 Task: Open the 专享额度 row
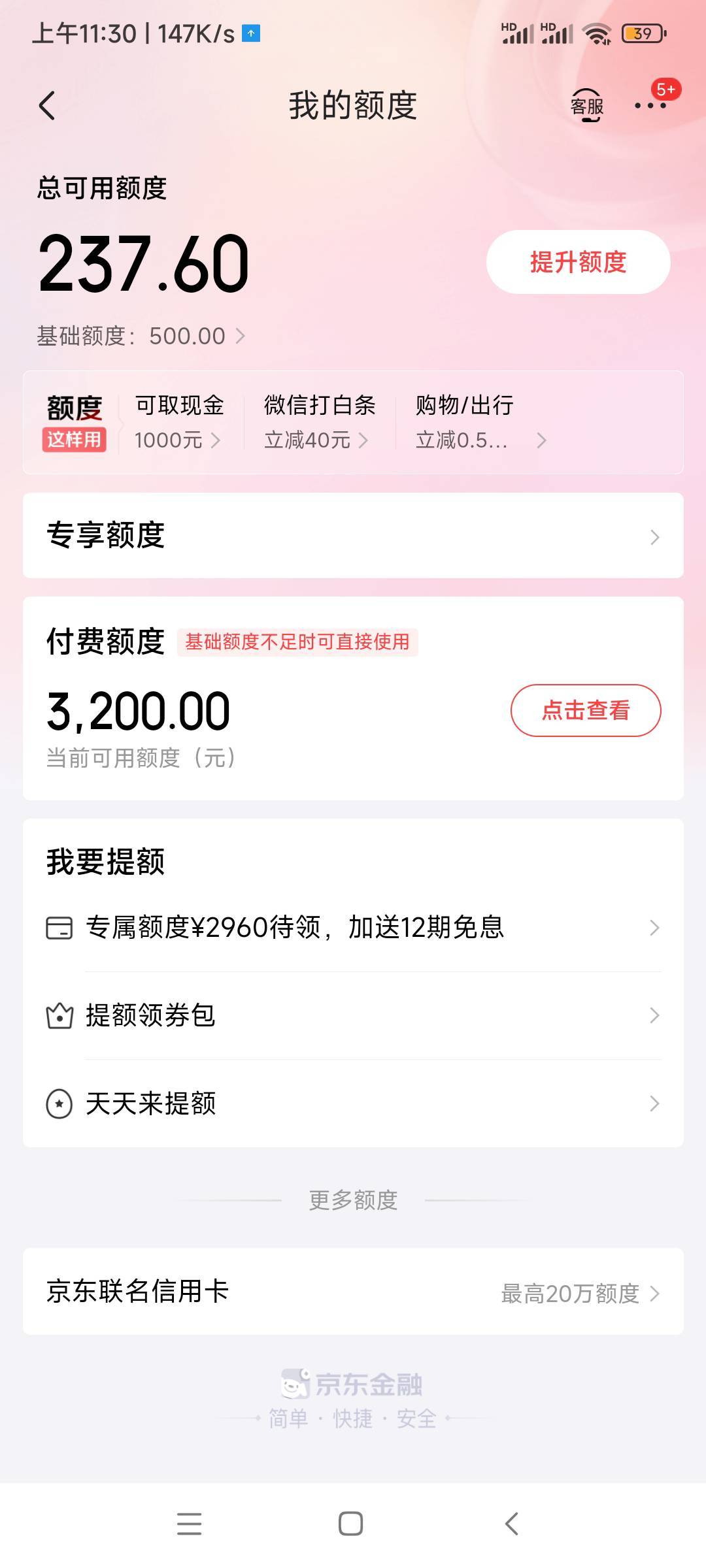[x=353, y=536]
